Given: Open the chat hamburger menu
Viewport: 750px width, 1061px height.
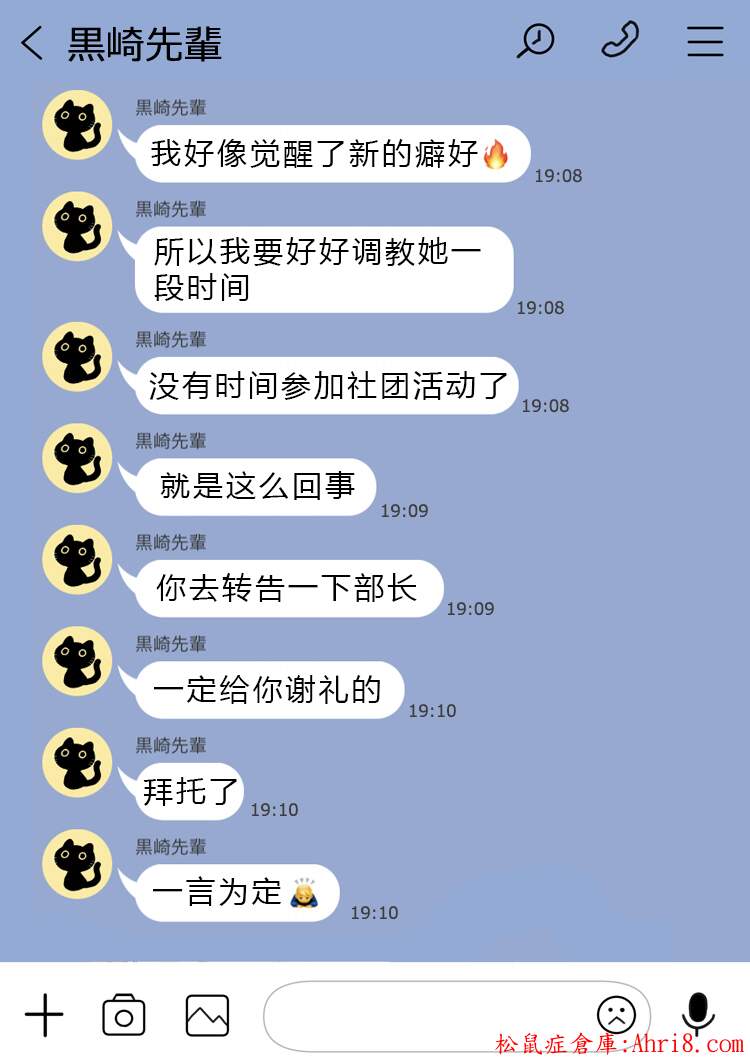Looking at the screenshot, I should 705,41.
